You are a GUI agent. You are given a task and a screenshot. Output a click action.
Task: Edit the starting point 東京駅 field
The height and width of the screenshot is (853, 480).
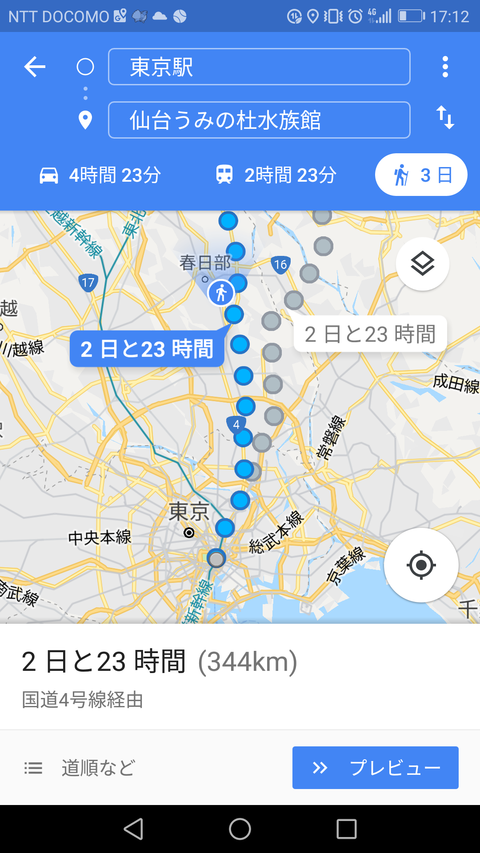tap(259, 67)
